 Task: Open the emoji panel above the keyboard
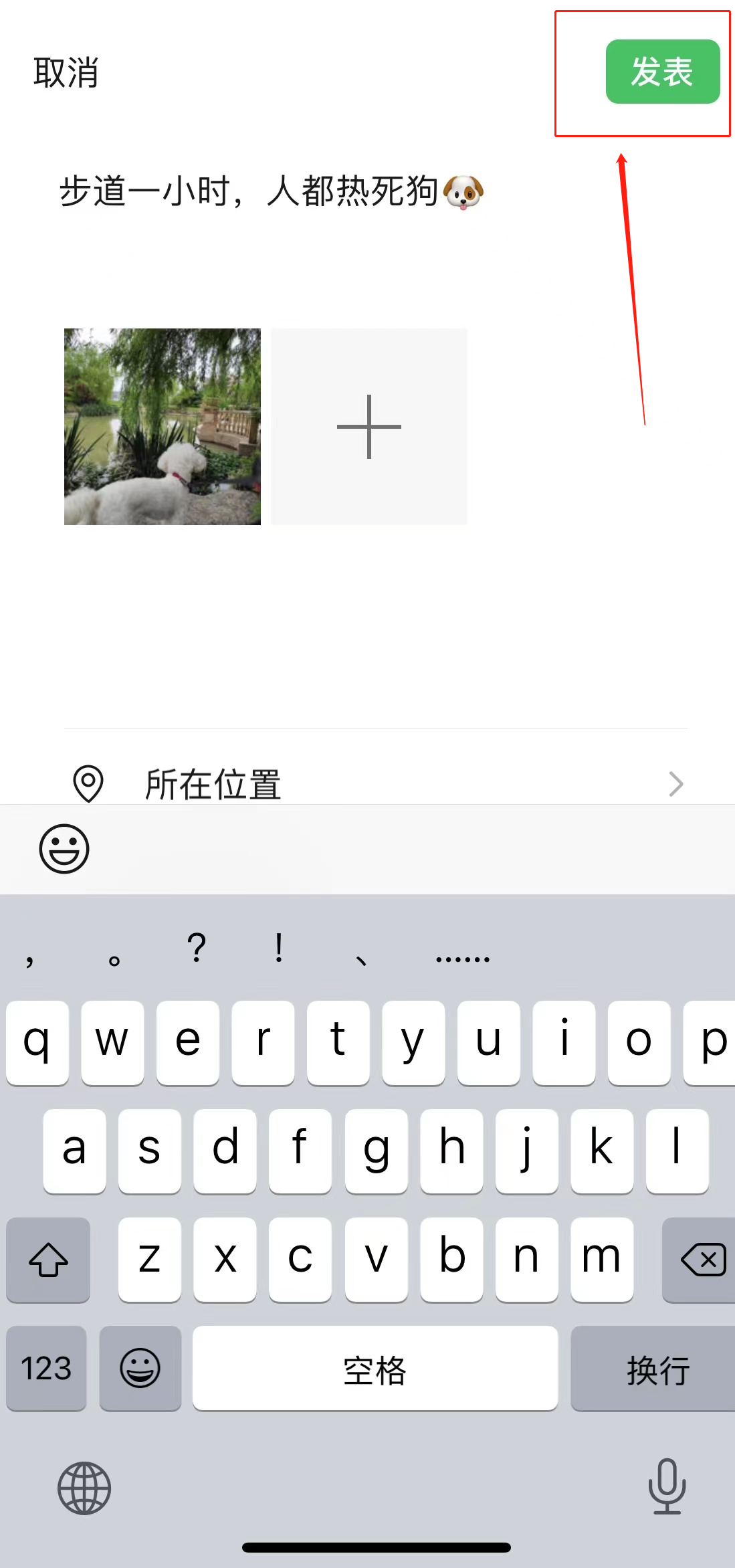pos(64,848)
